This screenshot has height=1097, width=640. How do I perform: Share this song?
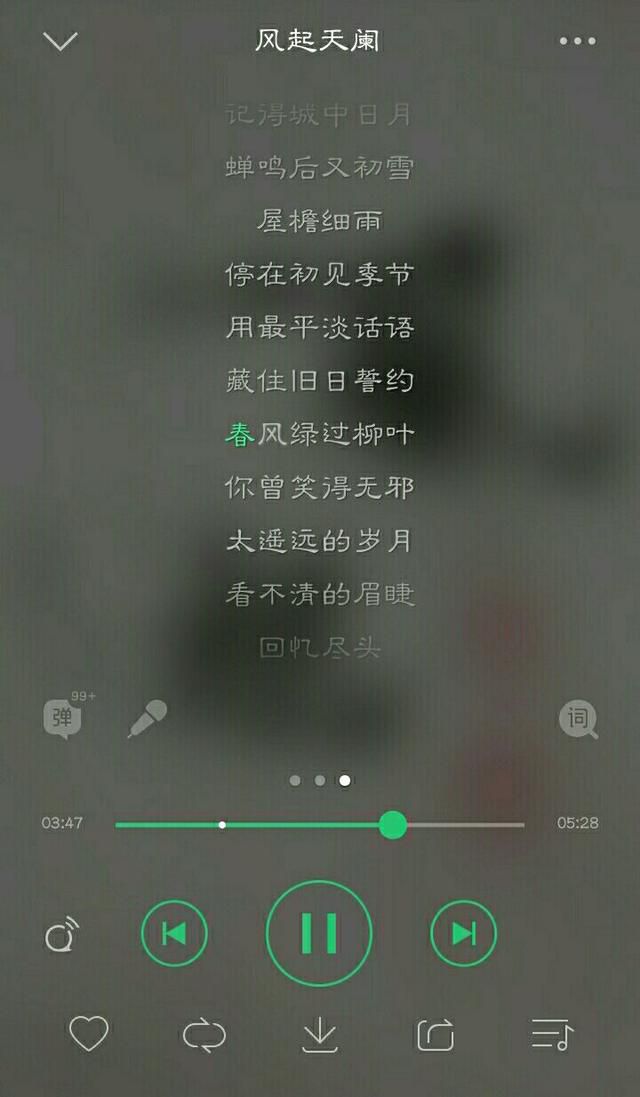tap(436, 1035)
